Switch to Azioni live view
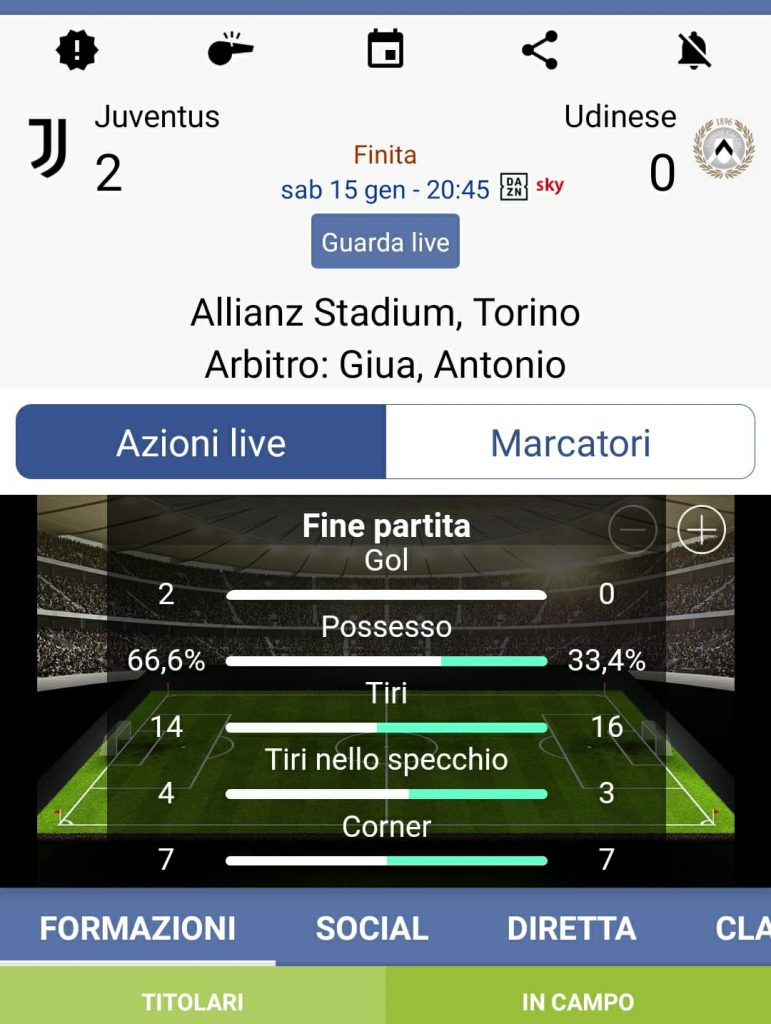The image size is (771, 1024). pos(201,443)
